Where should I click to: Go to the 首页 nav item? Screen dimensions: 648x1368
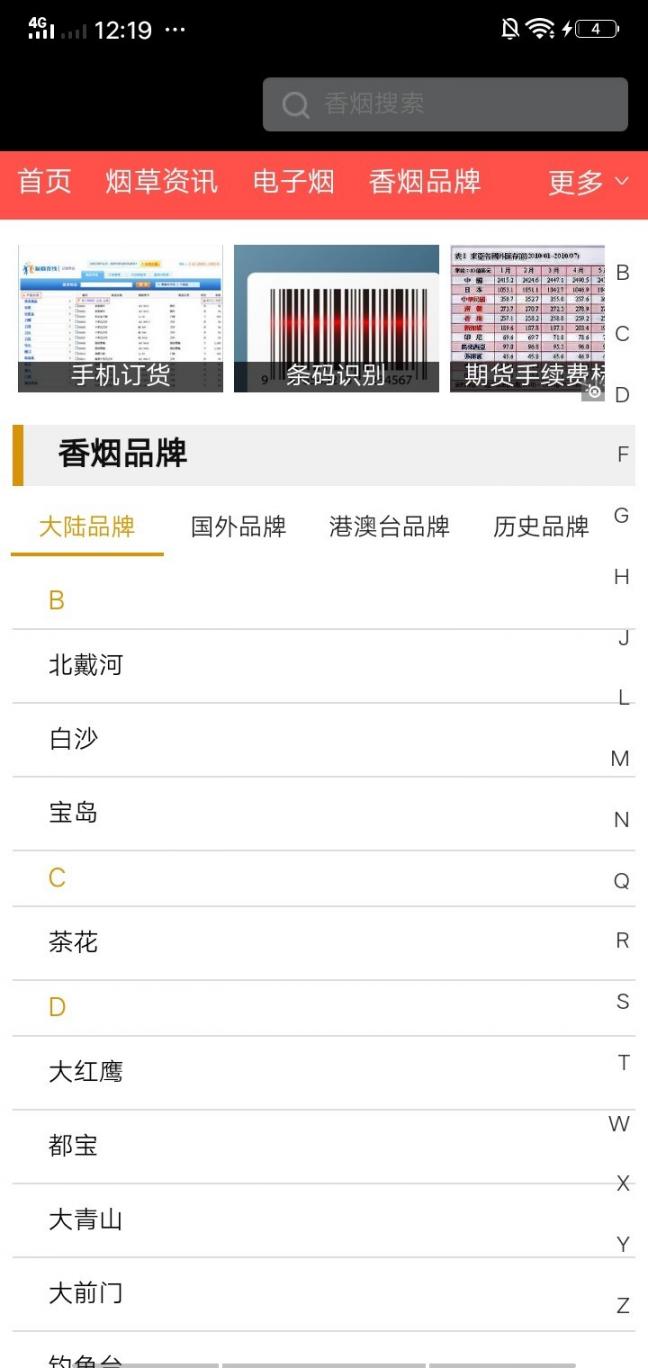pyautogui.click(x=45, y=182)
